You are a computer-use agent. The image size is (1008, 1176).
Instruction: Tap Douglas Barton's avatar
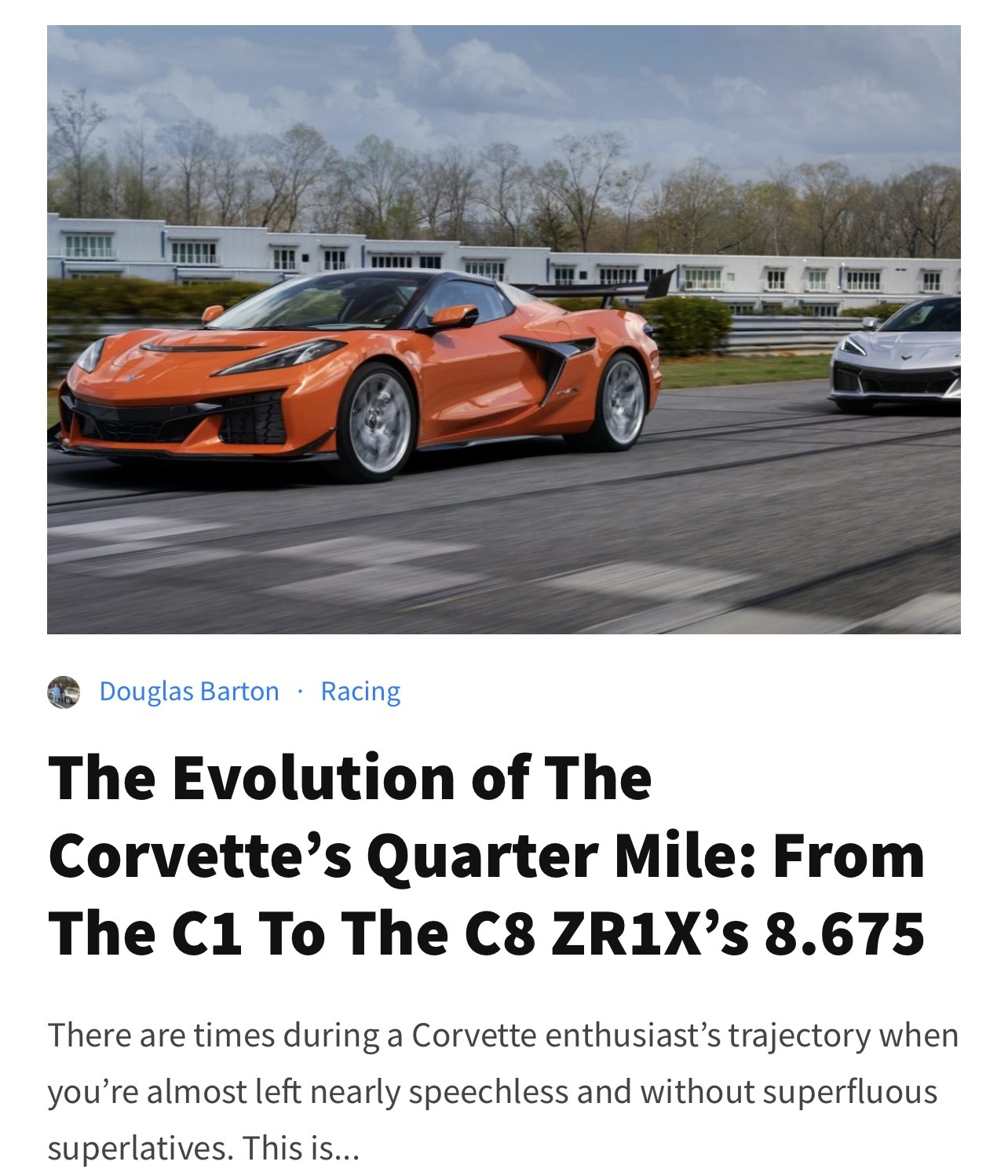pyautogui.click(x=64, y=692)
